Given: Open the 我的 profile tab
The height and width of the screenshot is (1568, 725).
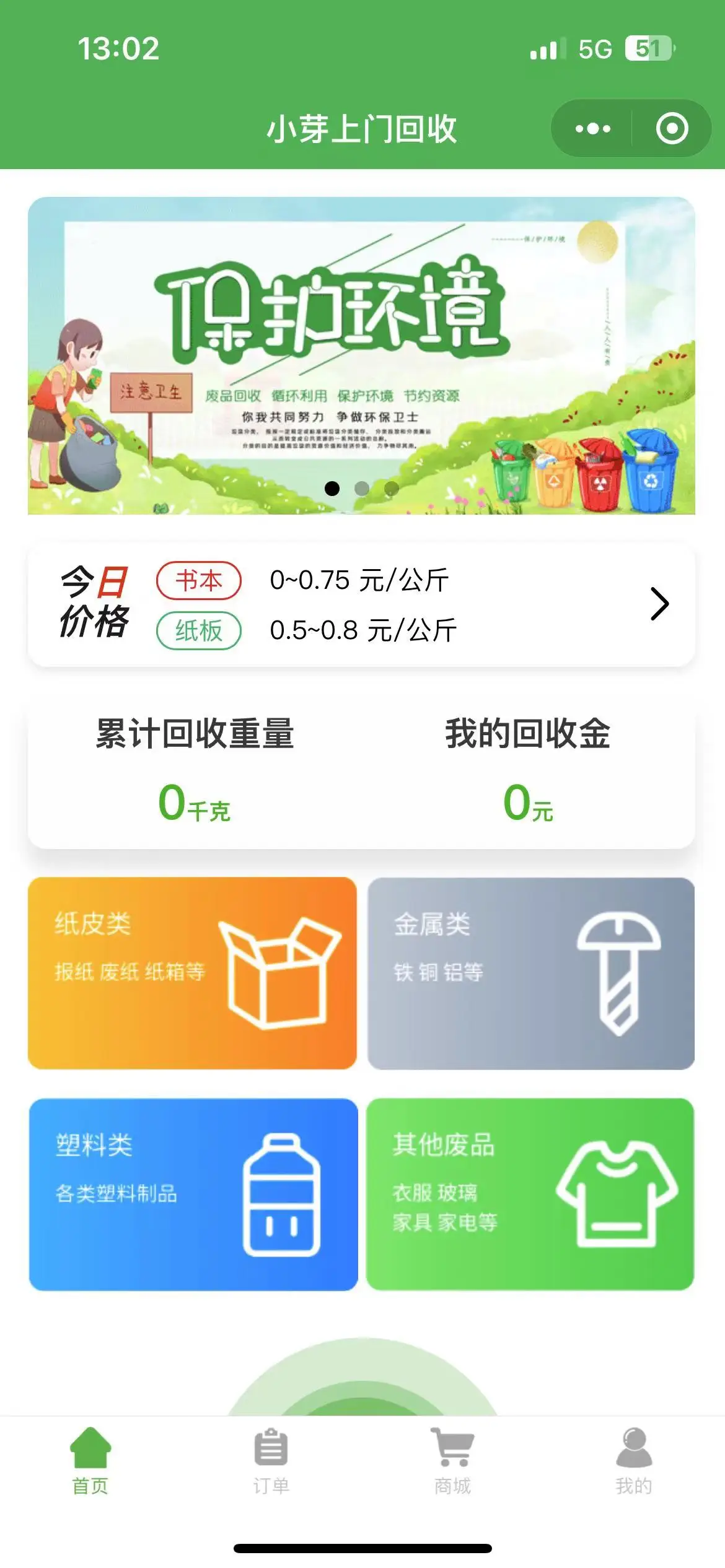Looking at the screenshot, I should 633,1460.
